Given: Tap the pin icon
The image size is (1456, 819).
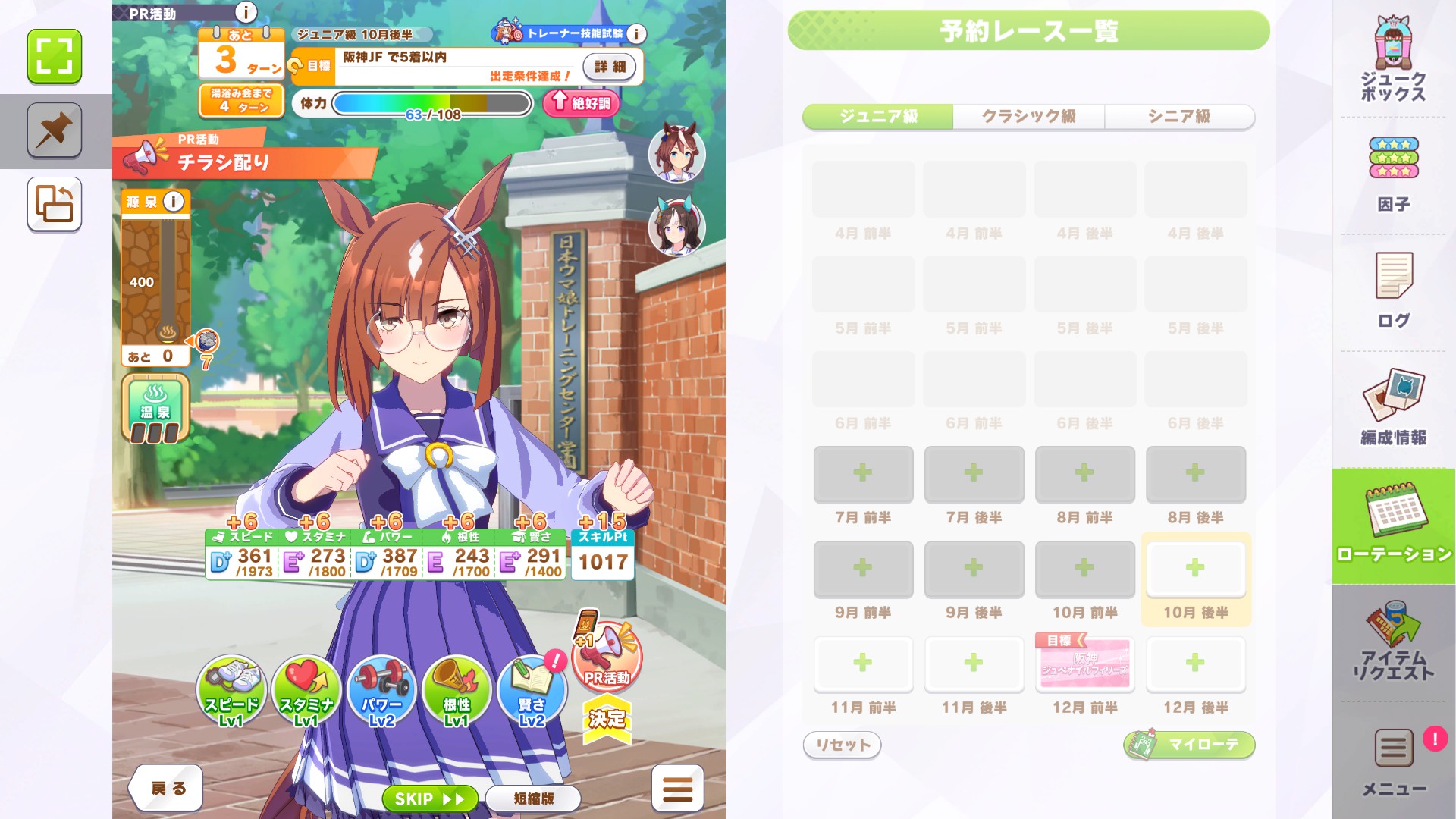Looking at the screenshot, I should click(x=54, y=130).
